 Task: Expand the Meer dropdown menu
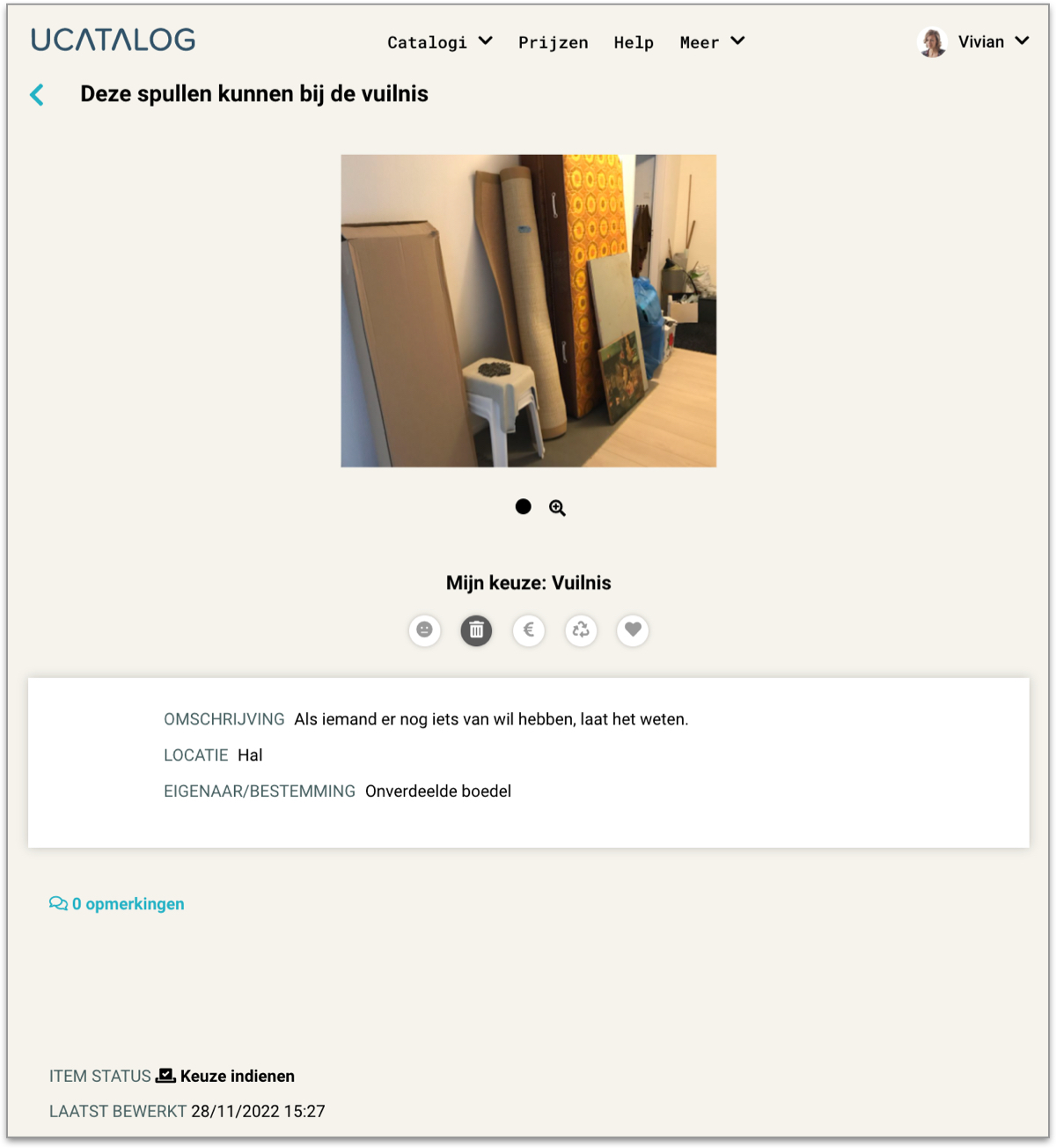pos(712,42)
